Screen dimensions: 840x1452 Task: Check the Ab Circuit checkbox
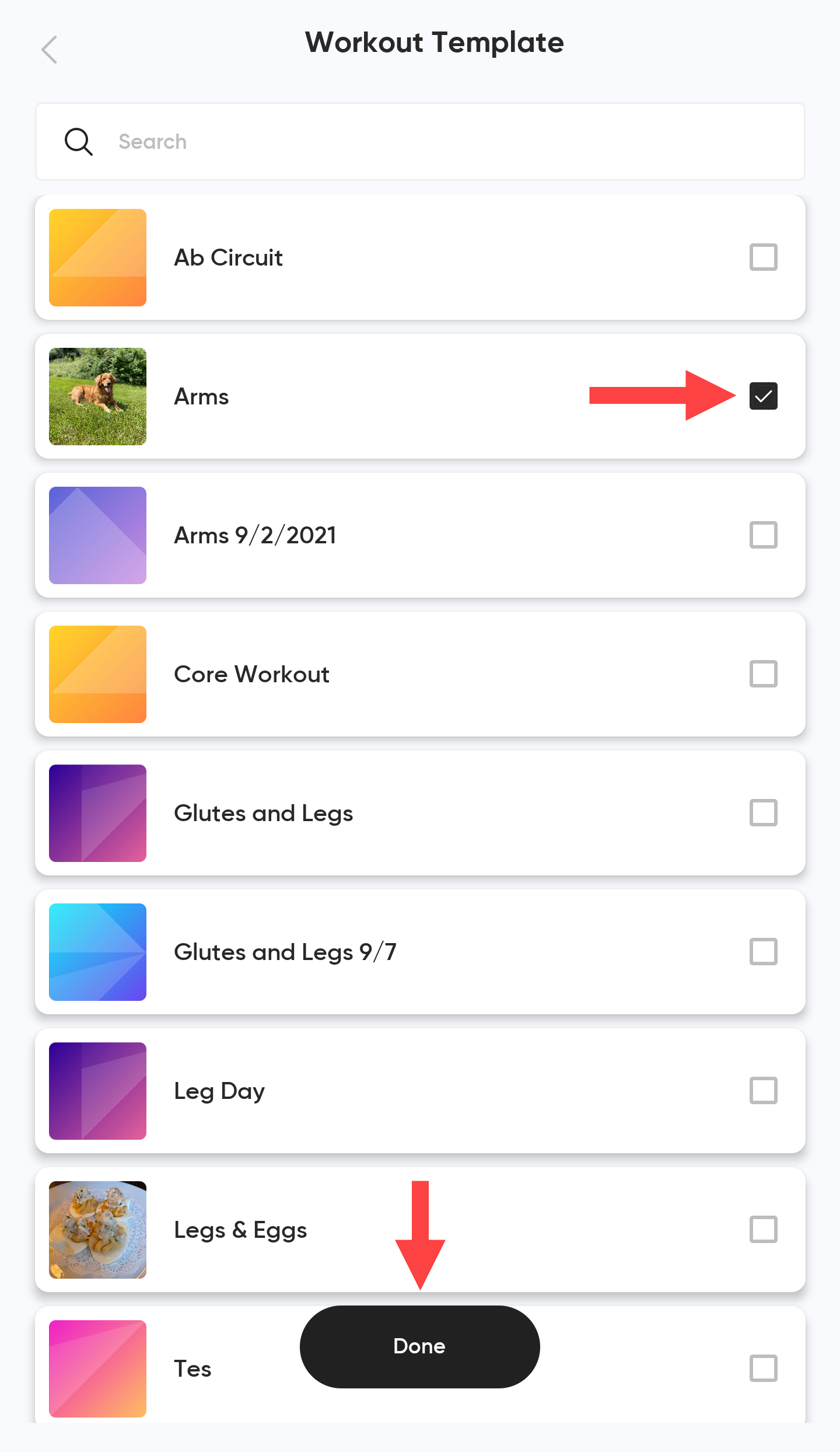(x=763, y=257)
